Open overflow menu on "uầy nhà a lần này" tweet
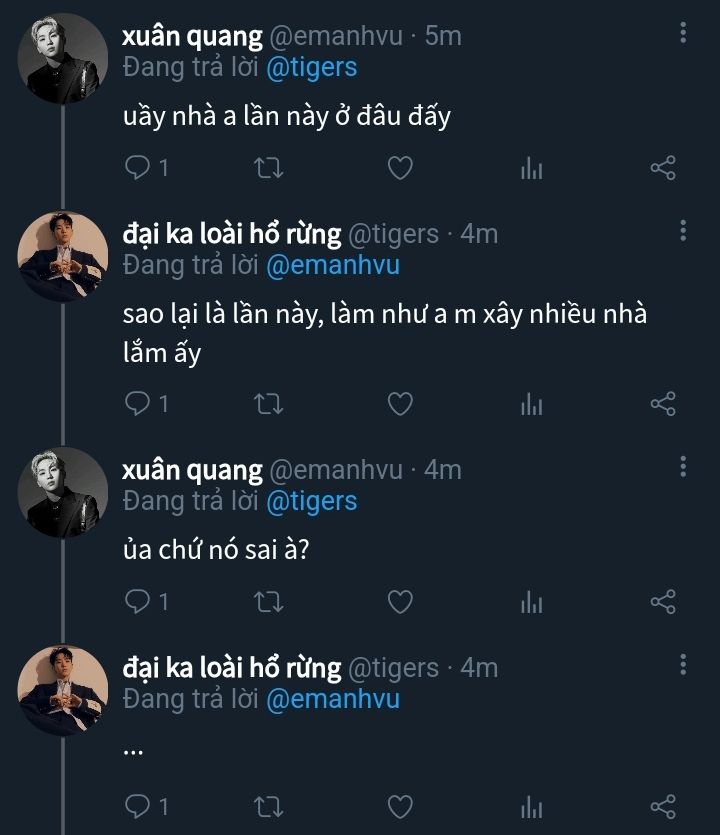 click(683, 33)
